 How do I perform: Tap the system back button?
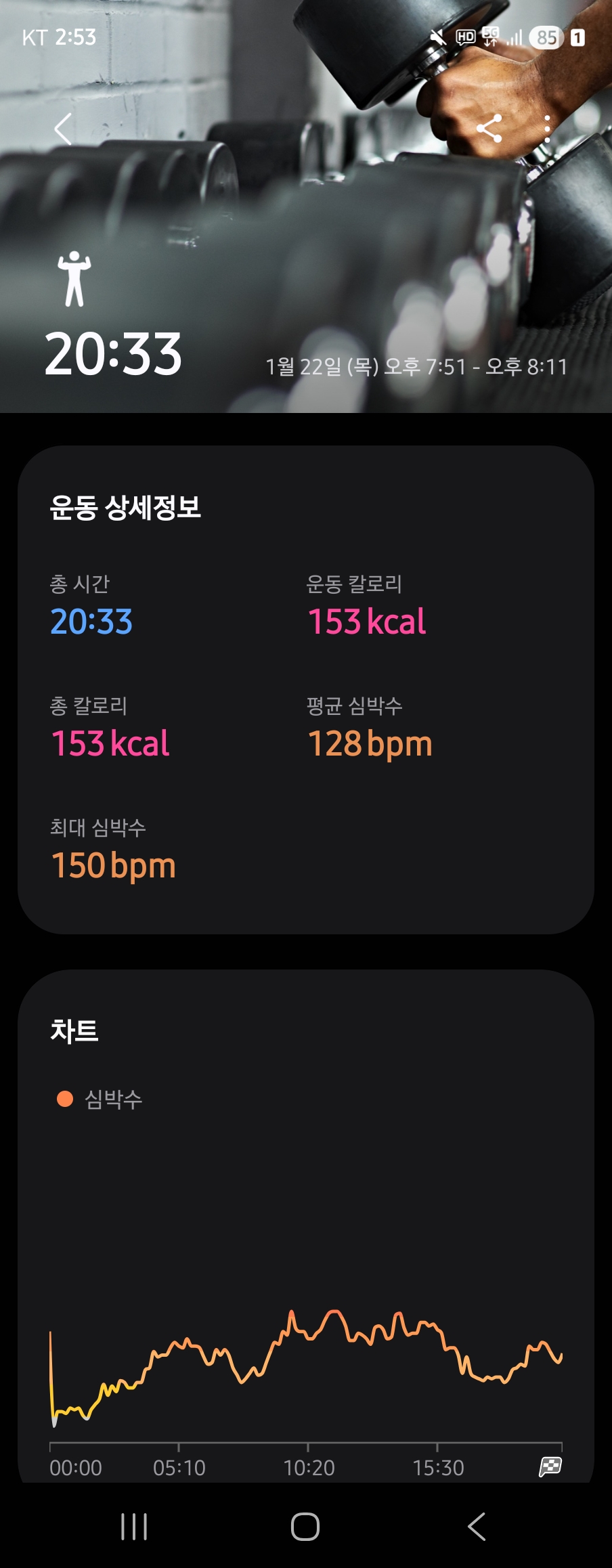coord(477,1527)
